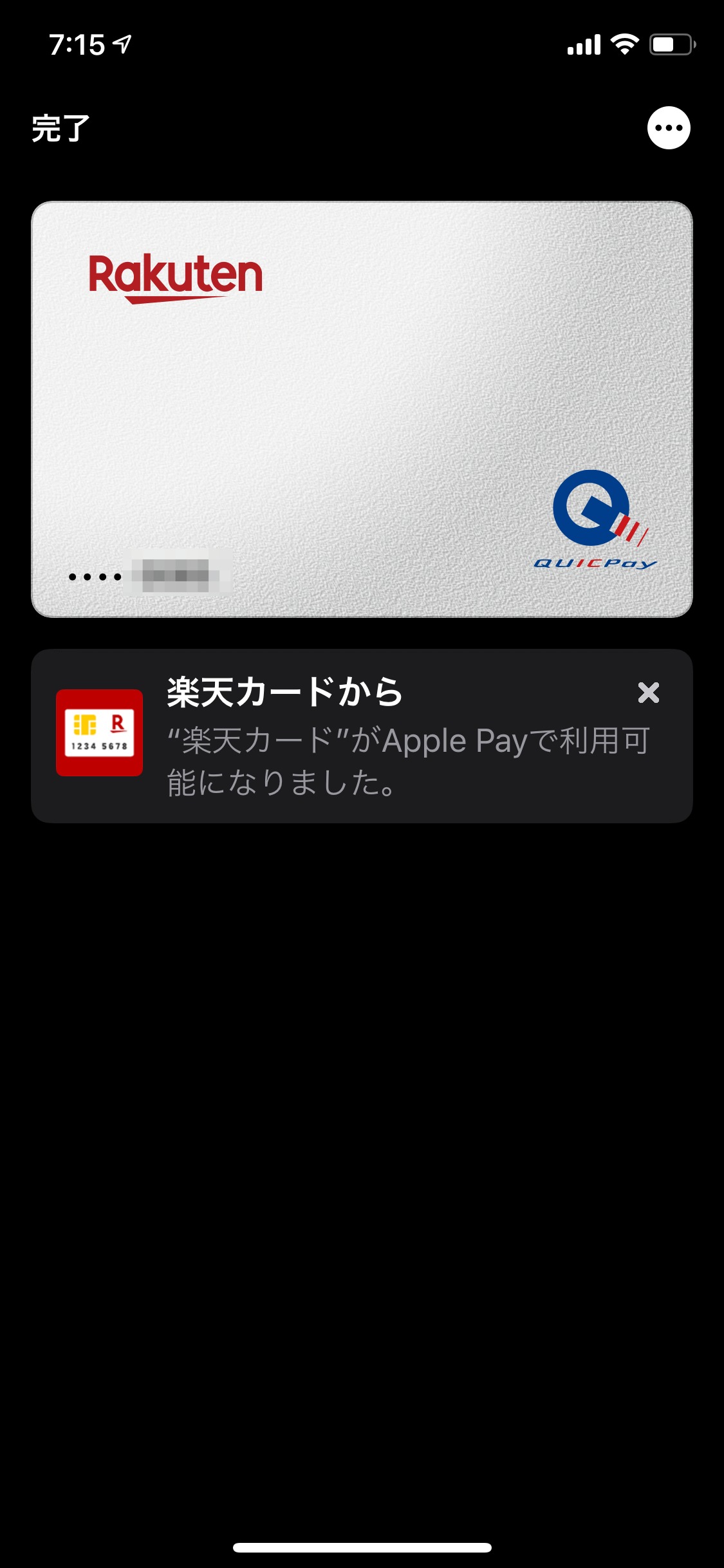This screenshot has height=1568, width=724.
Task: Dismiss the 楽天カードから notification
Action: [x=648, y=693]
